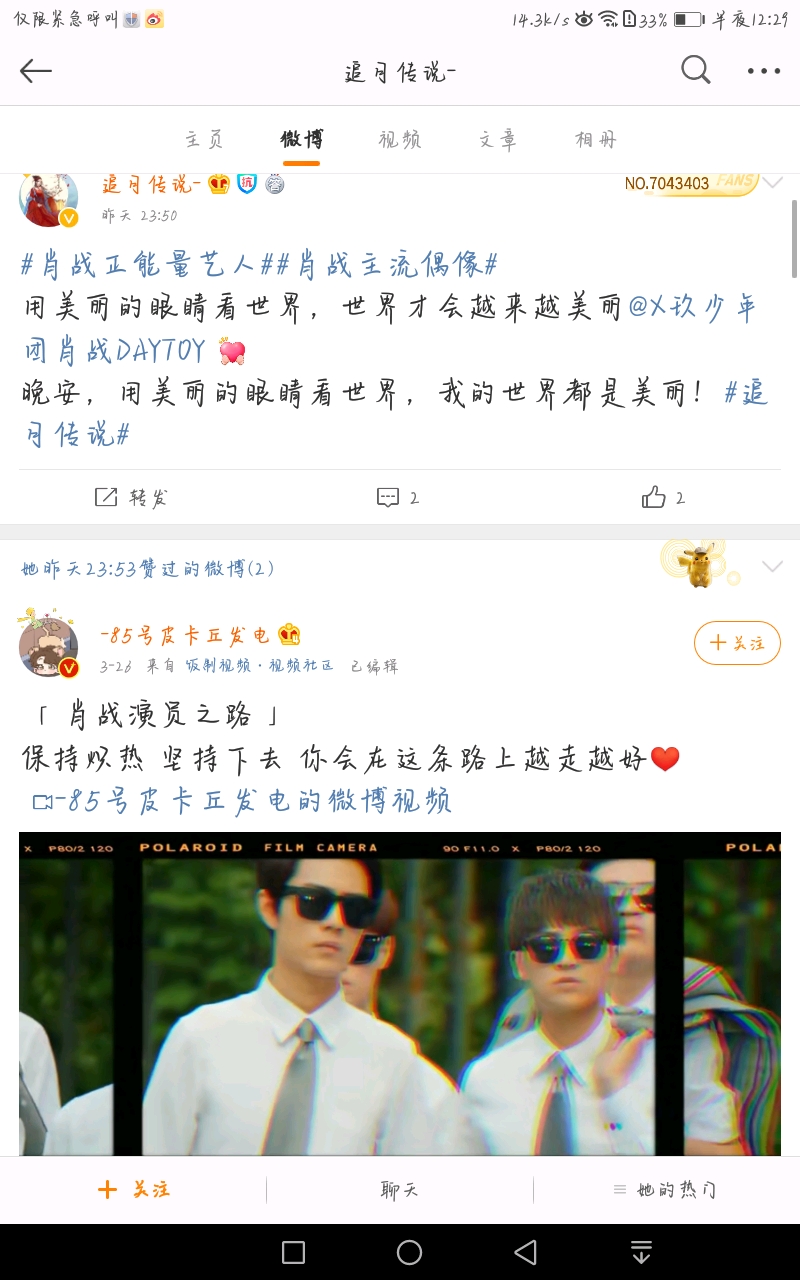
Task: Switch to the 文章 tab
Action: [497, 140]
